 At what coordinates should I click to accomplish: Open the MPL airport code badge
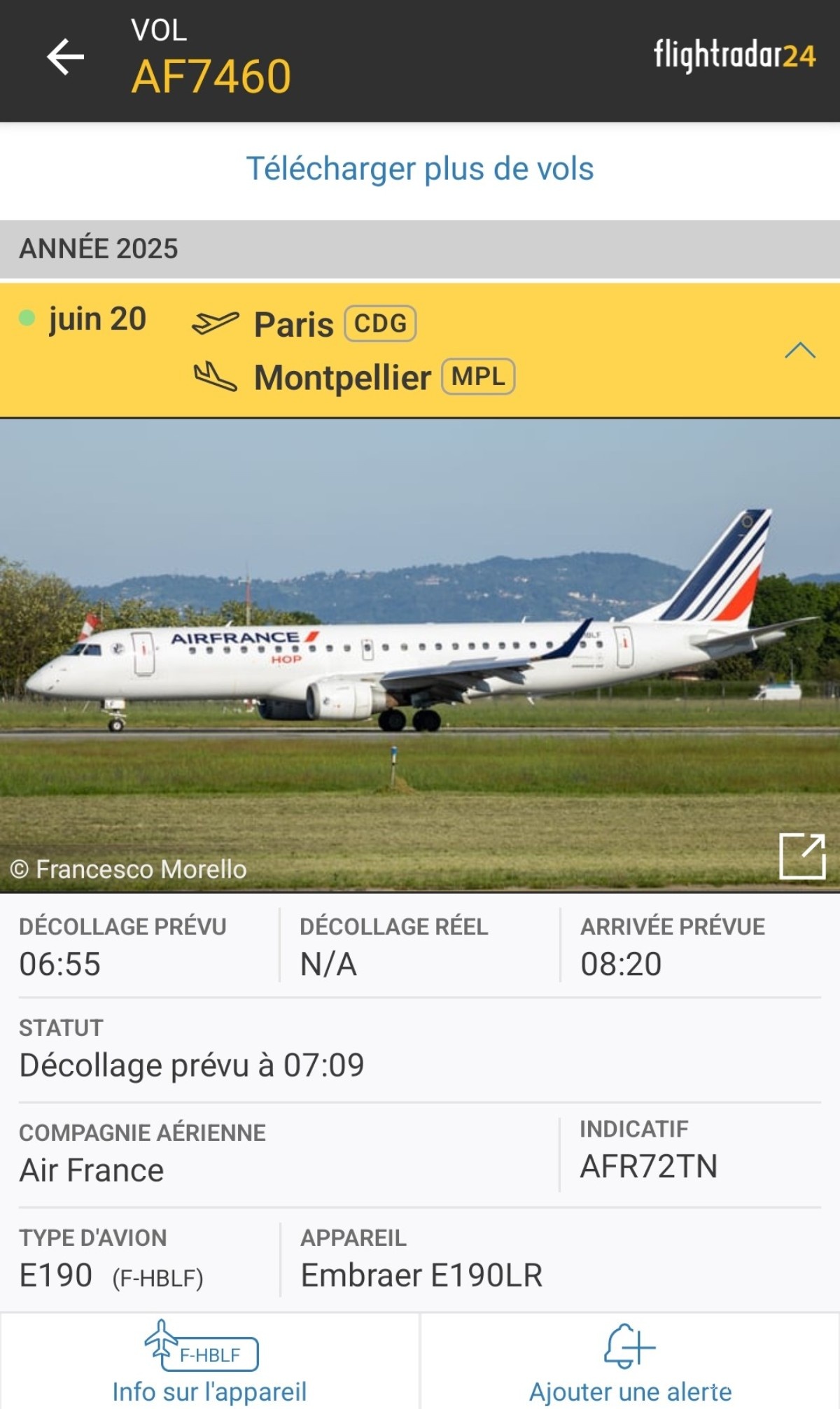477,377
